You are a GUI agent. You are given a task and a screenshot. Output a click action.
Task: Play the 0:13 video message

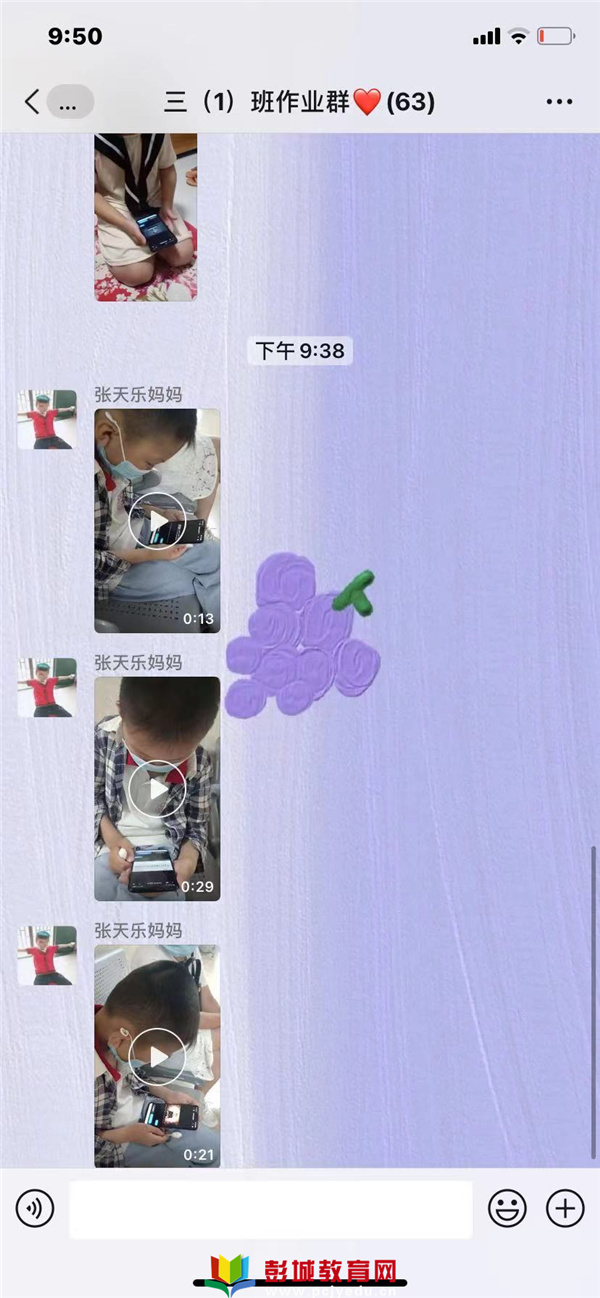157,520
